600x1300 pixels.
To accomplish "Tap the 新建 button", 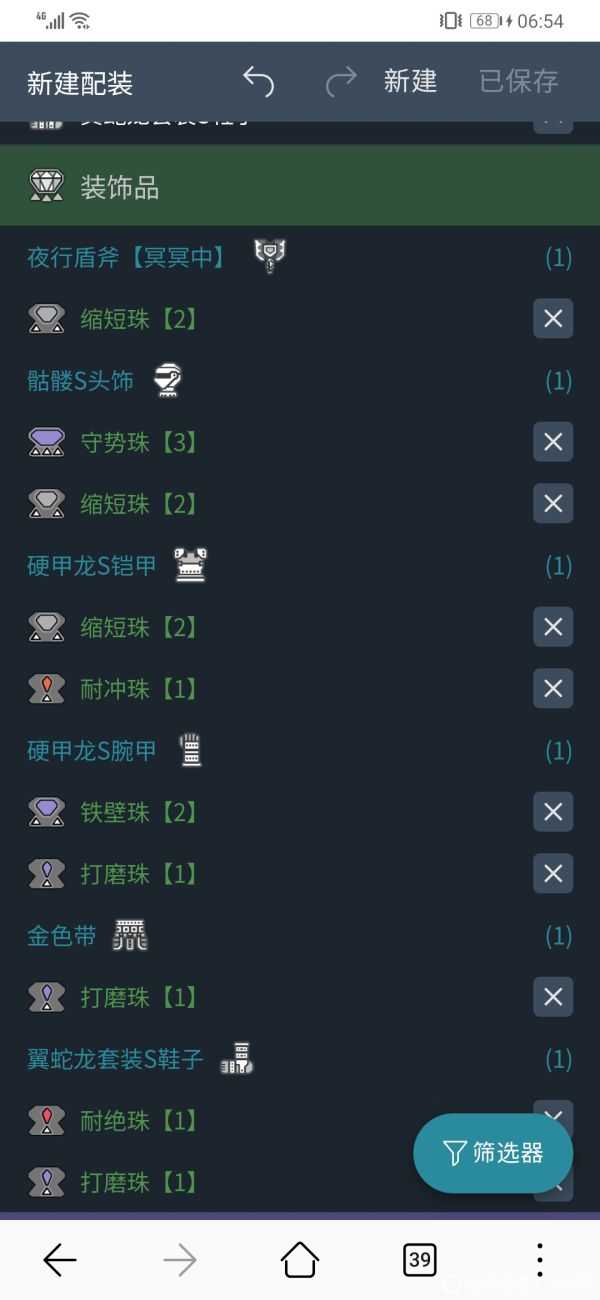I will point(410,81).
